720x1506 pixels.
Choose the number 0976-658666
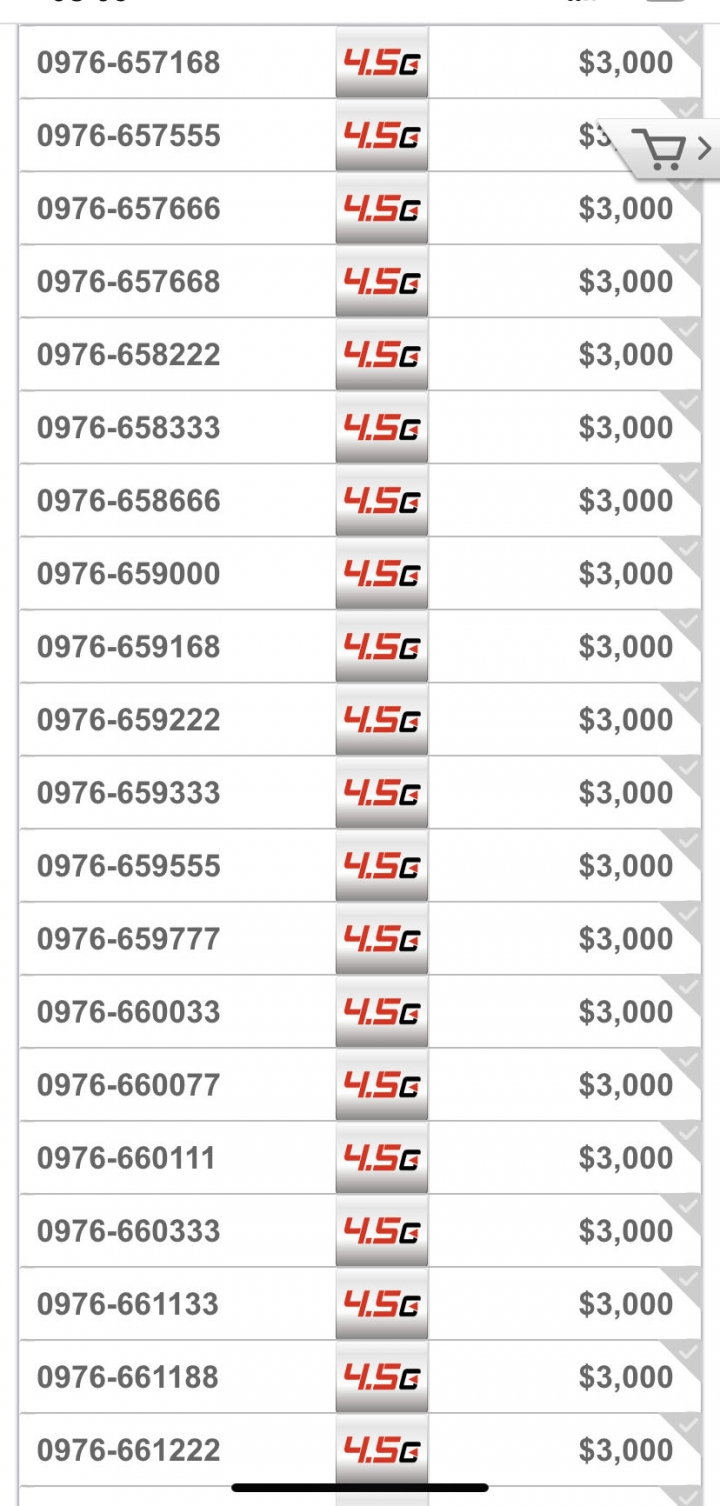[360, 500]
